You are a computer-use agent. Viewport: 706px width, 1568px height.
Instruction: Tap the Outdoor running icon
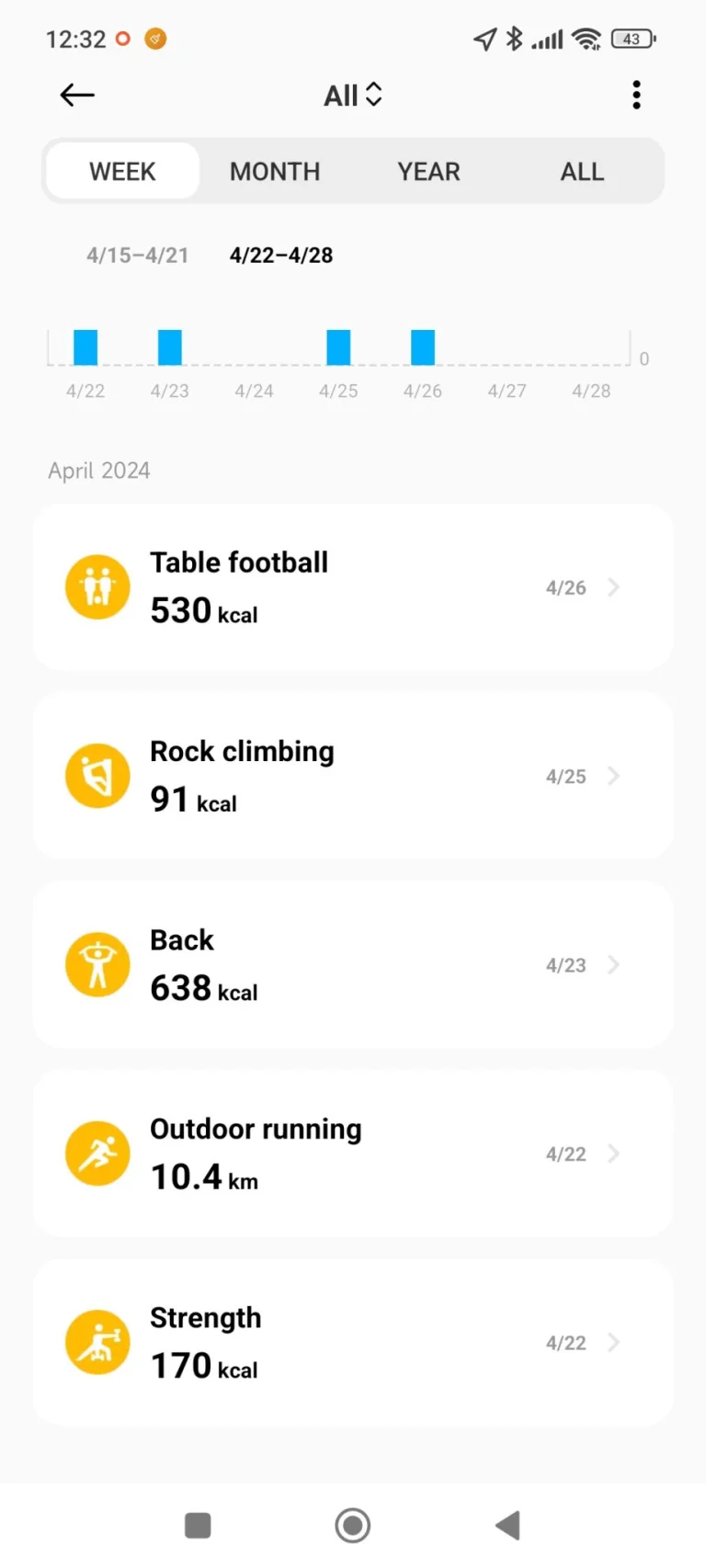point(97,1153)
